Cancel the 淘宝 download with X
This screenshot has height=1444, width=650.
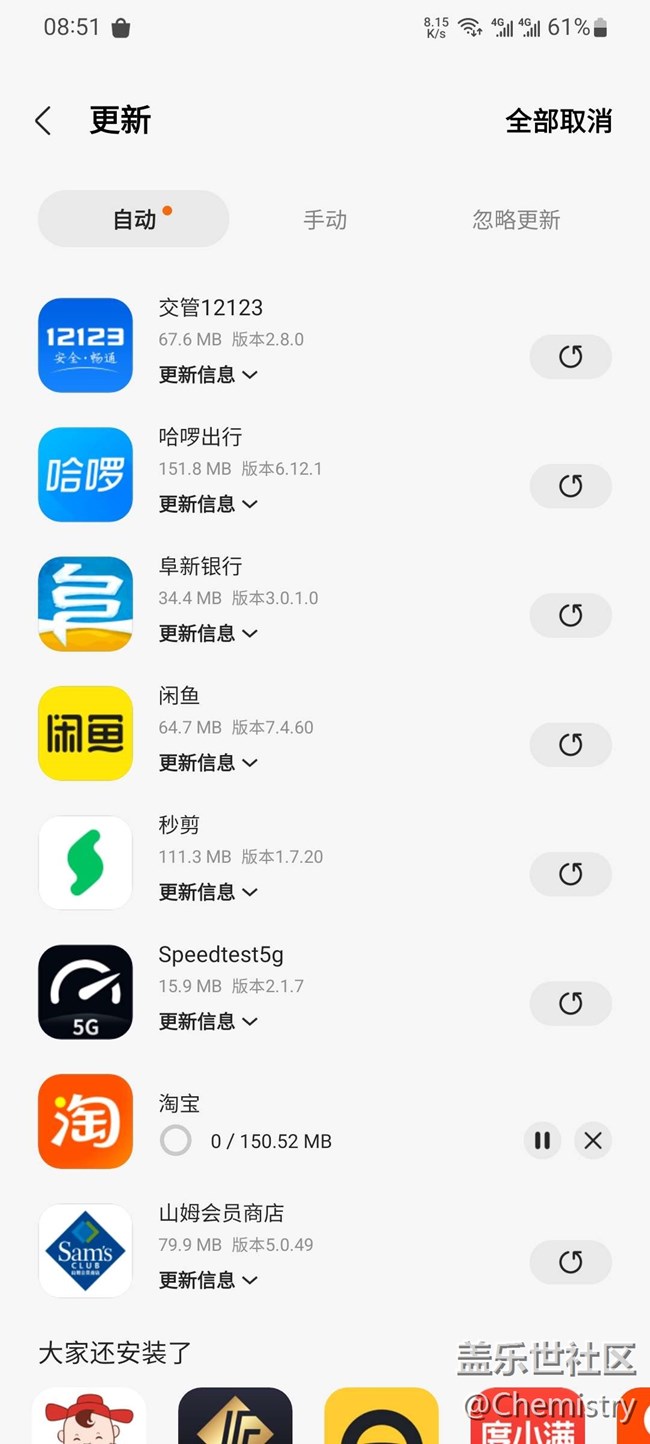pyautogui.click(x=593, y=1140)
